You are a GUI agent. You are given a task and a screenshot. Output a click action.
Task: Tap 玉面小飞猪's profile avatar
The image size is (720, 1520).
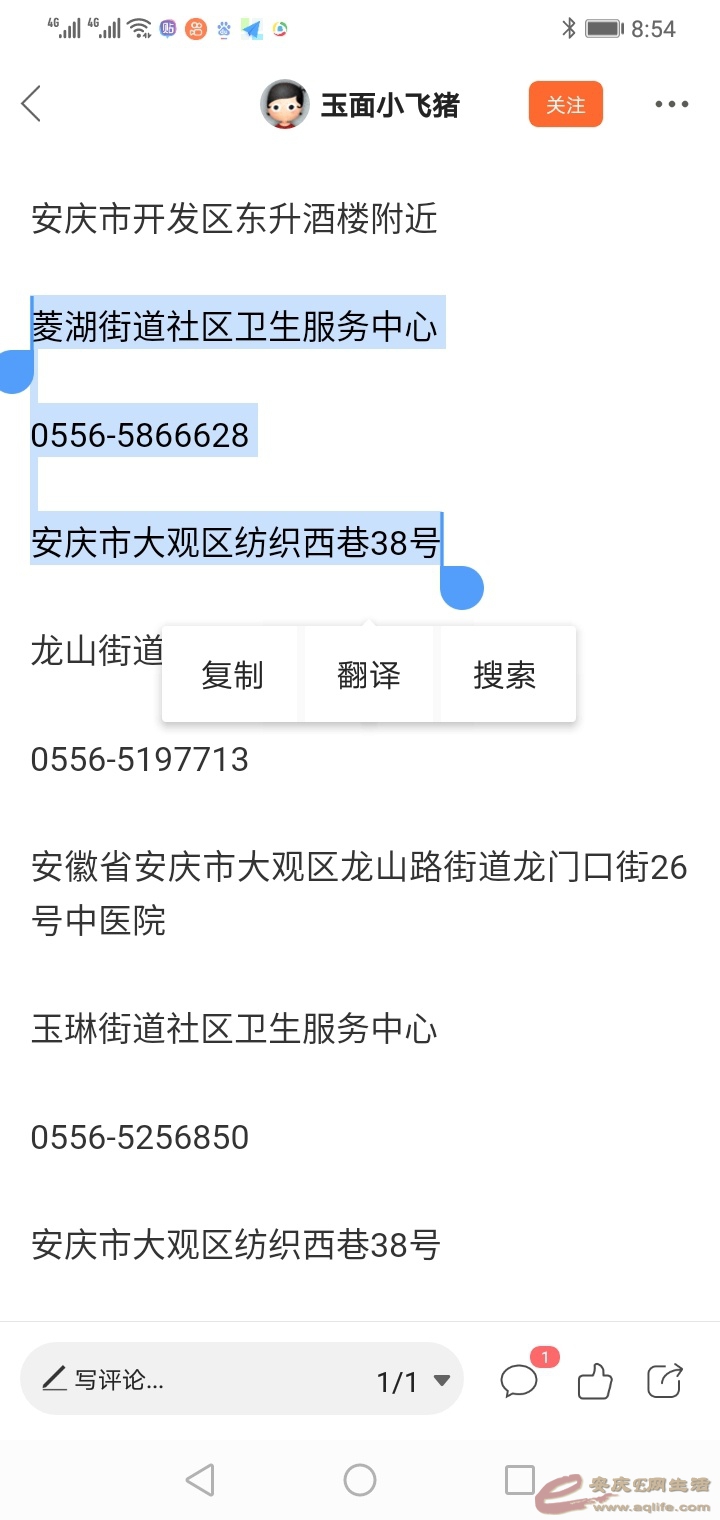287,103
